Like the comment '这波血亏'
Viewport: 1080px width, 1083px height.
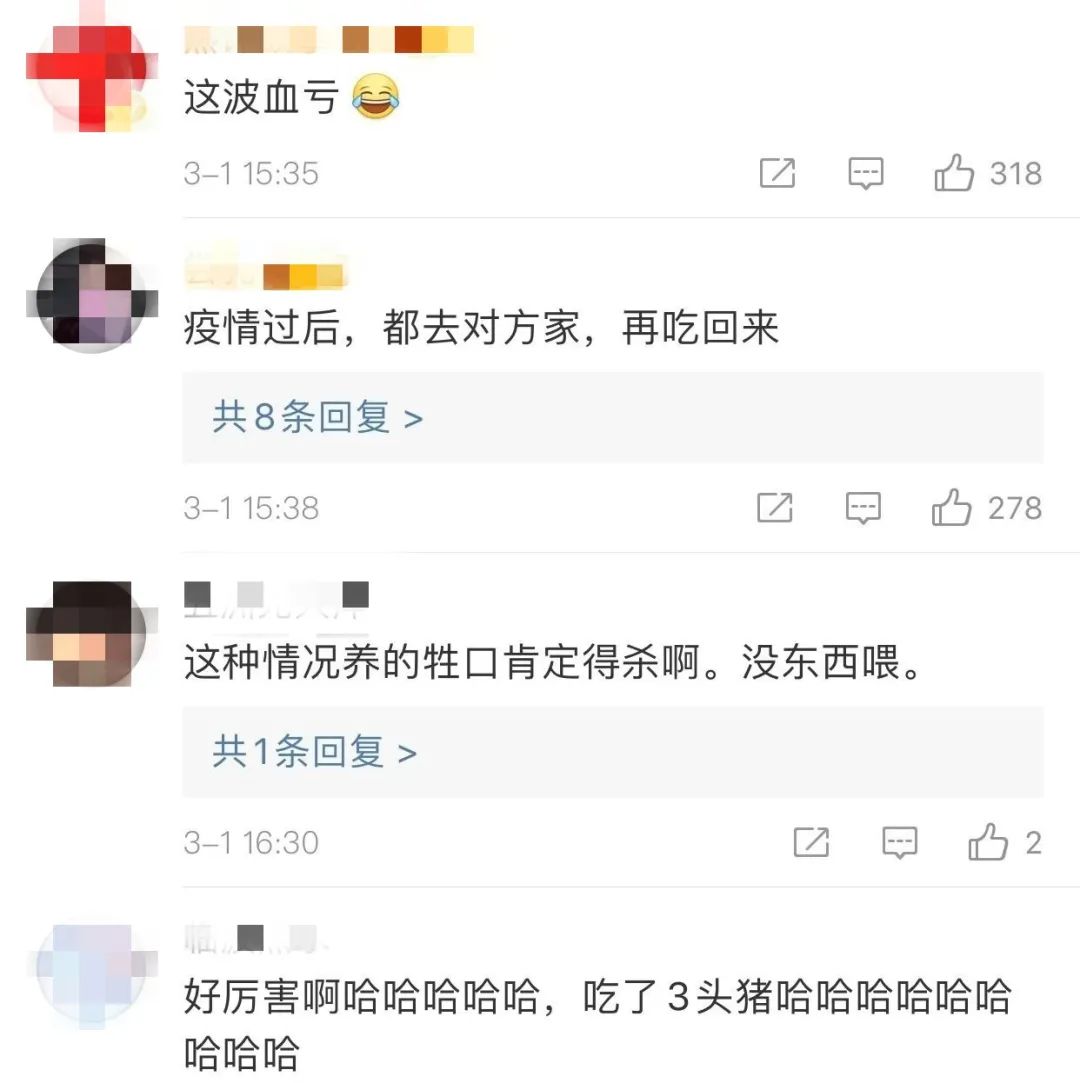954,174
